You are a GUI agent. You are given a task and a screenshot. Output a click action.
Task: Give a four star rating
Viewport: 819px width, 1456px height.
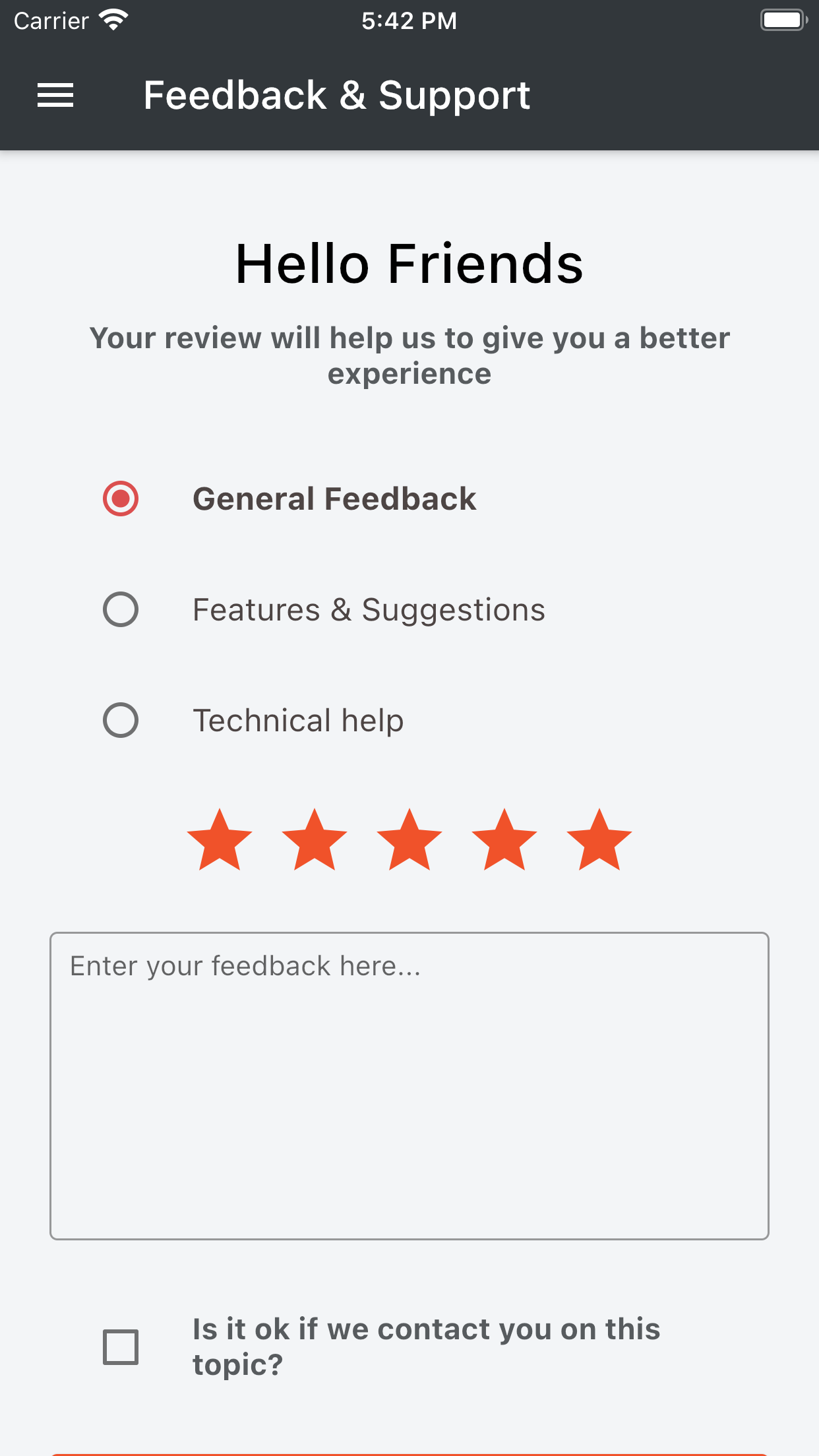pos(504,841)
